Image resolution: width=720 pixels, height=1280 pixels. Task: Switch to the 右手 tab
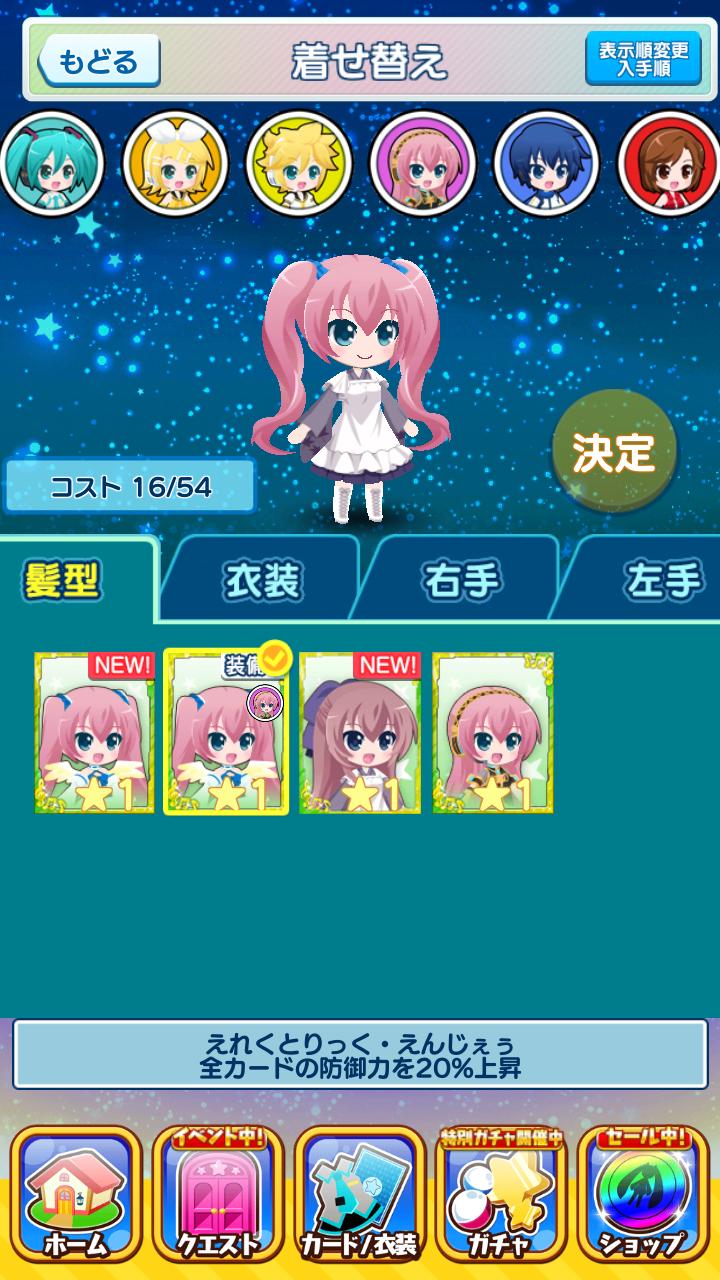(x=460, y=581)
